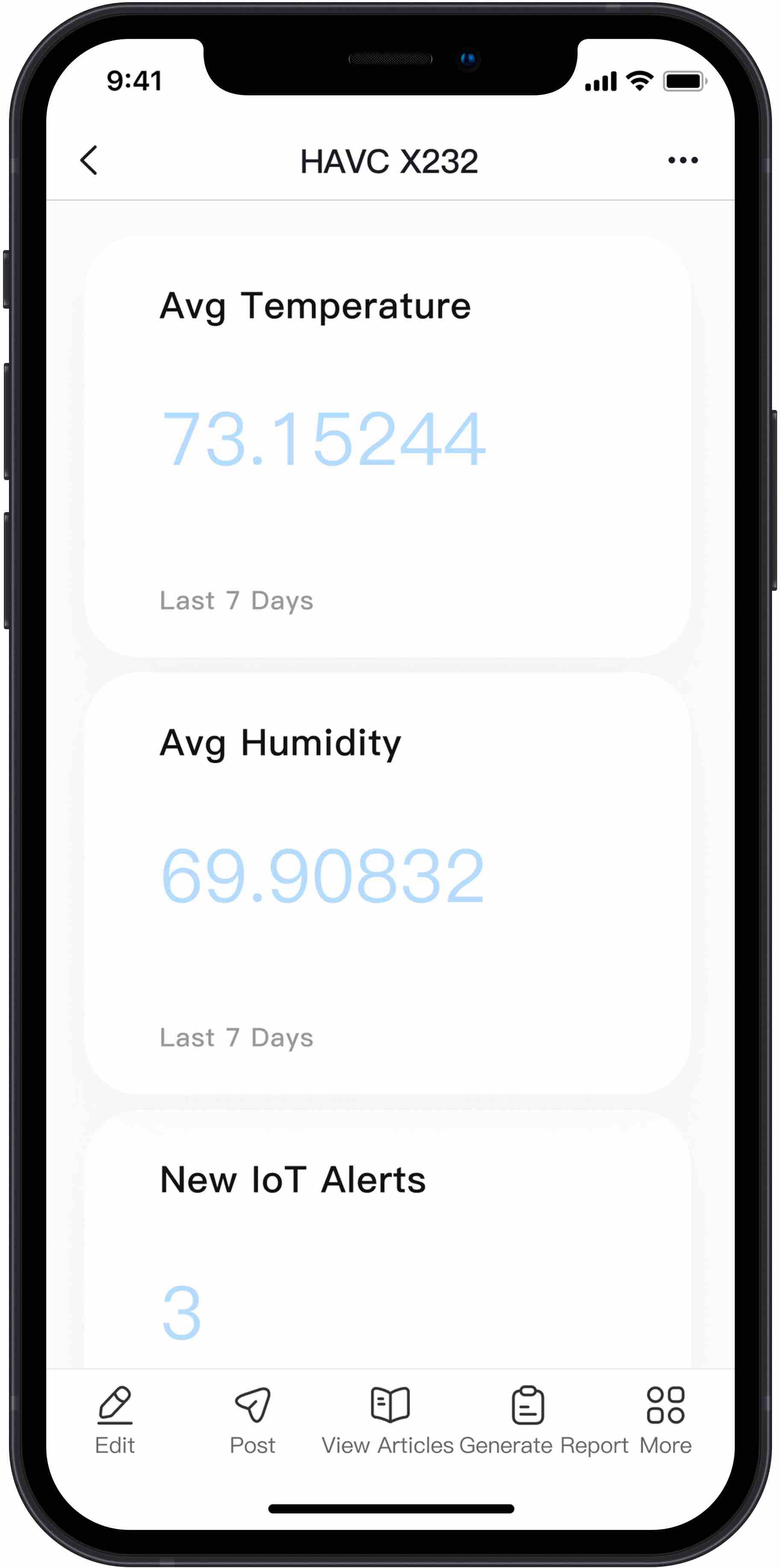Open the three-dot overflow menu

(x=682, y=161)
